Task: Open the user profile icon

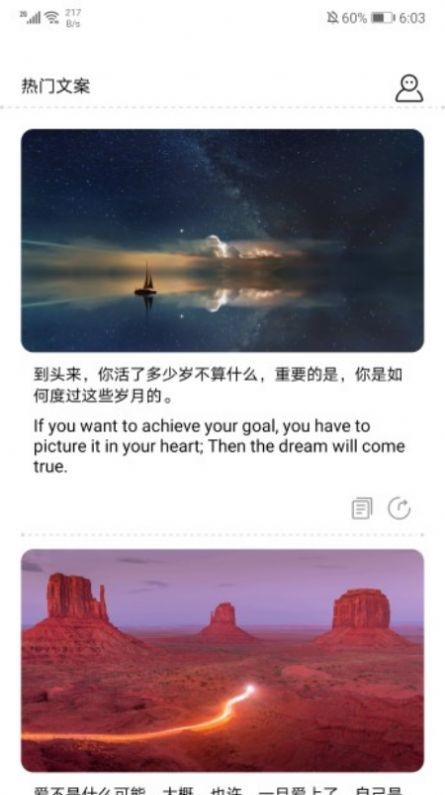Action: click(409, 89)
